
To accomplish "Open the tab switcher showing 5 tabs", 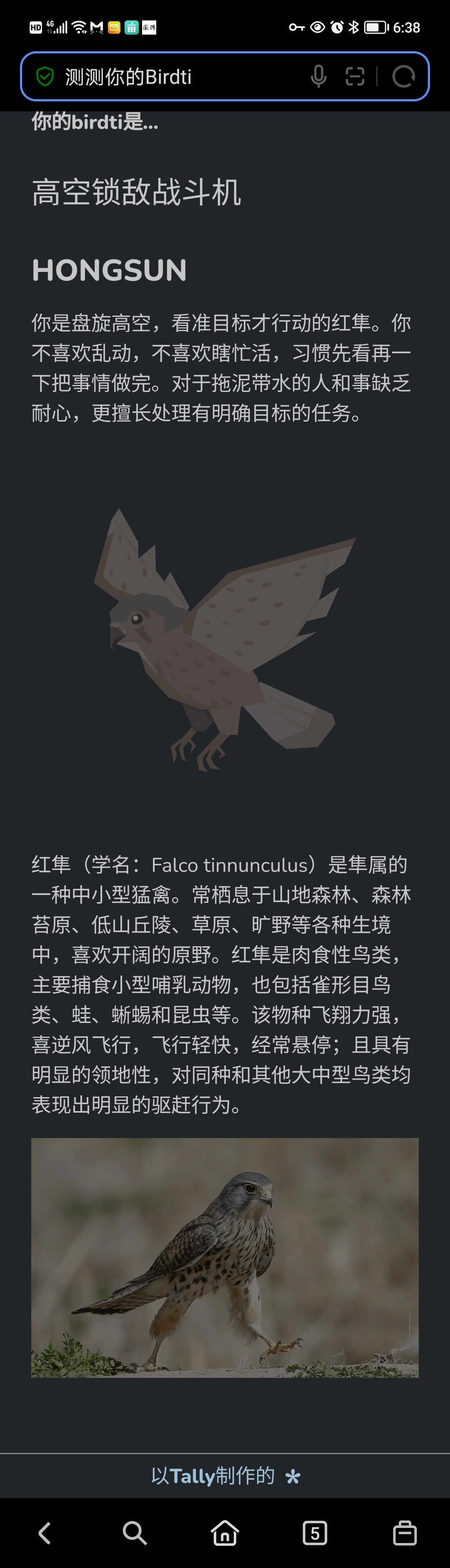I will click(x=315, y=1533).
